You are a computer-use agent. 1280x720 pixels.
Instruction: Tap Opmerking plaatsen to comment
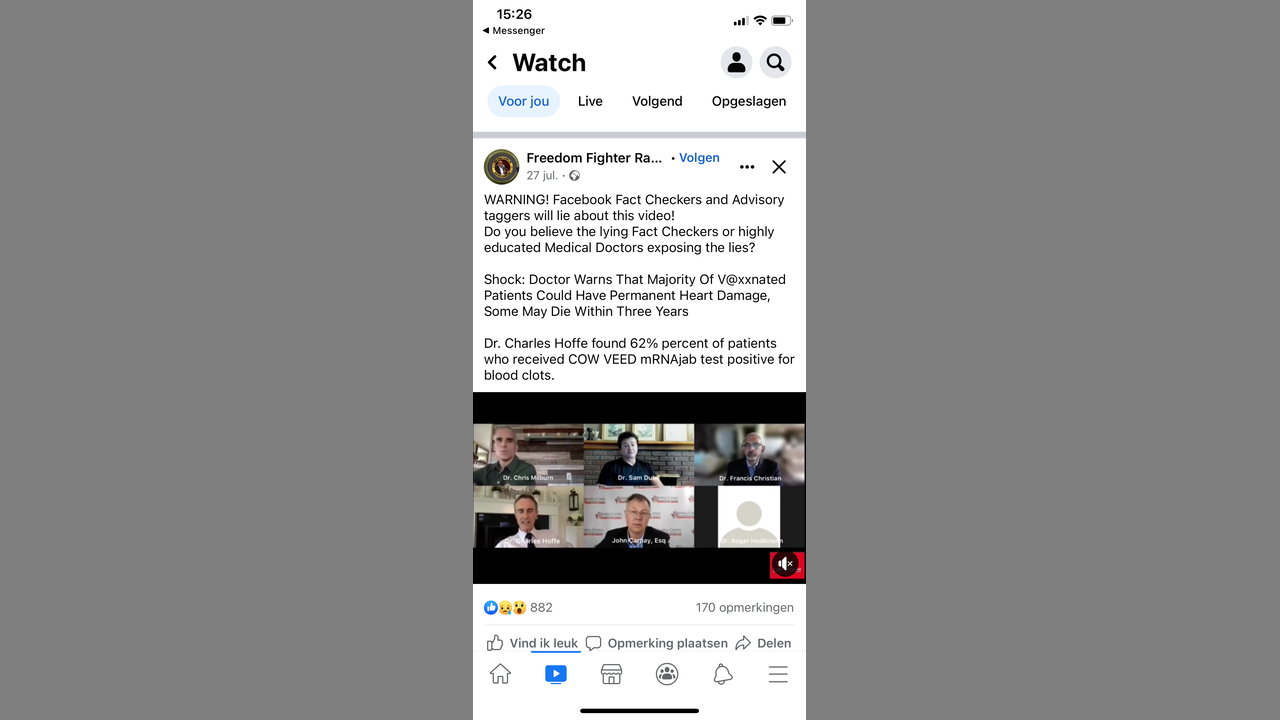click(657, 643)
